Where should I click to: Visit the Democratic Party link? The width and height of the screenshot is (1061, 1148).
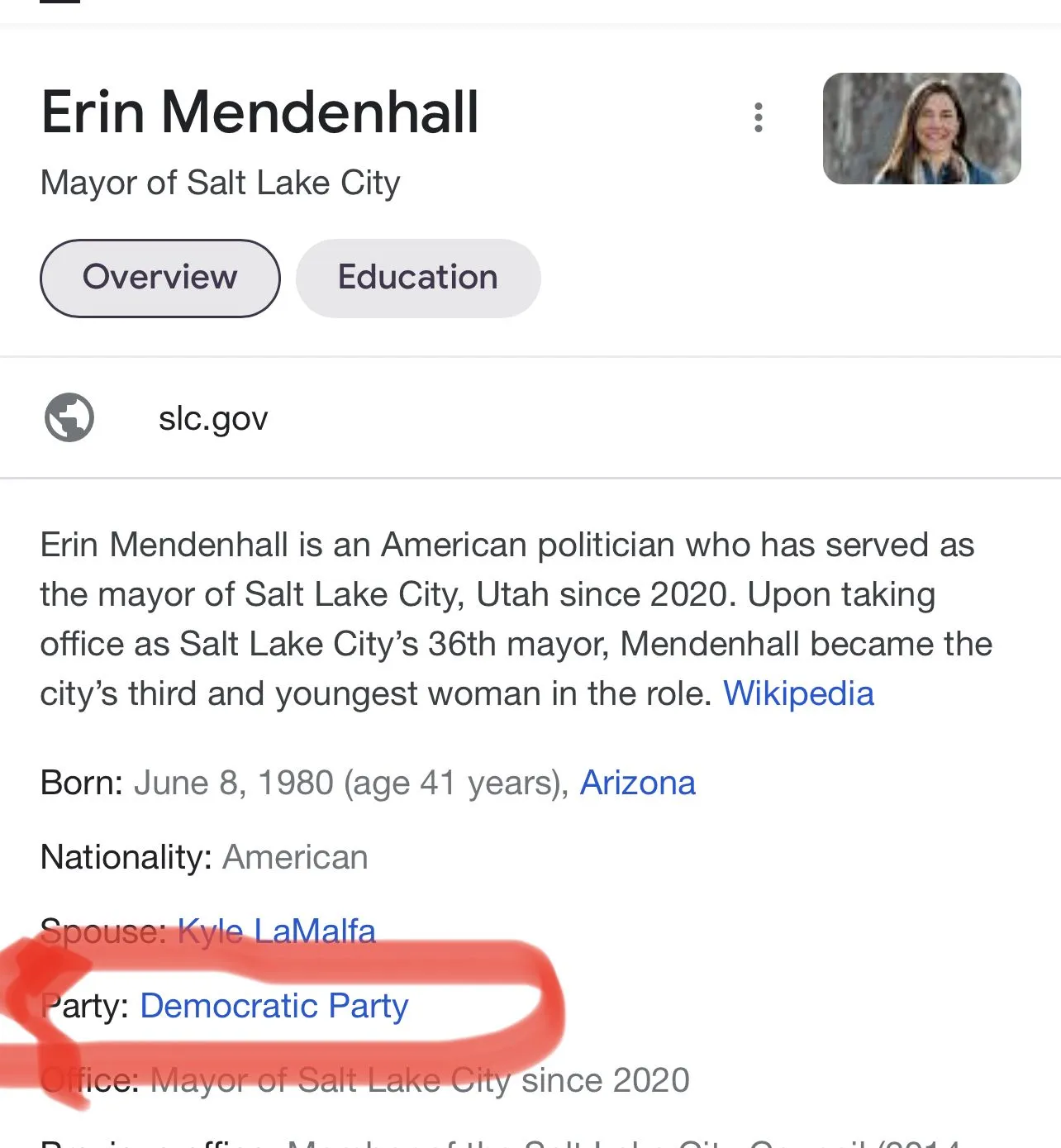point(274,1006)
